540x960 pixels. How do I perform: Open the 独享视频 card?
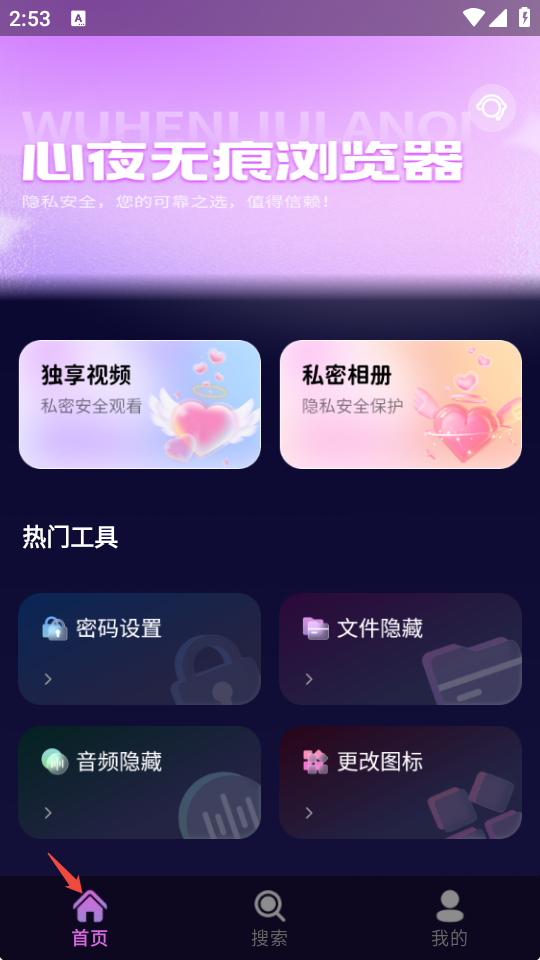pyautogui.click(x=140, y=405)
